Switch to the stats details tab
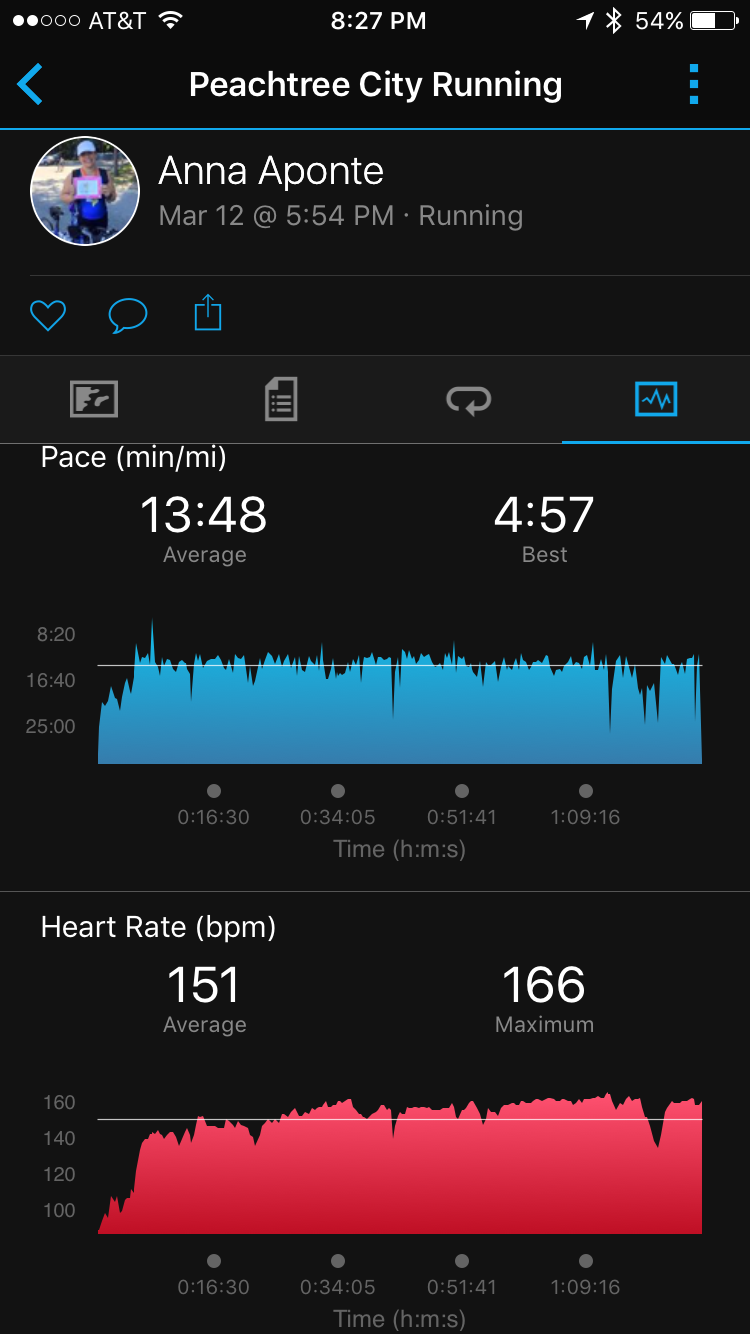The image size is (750, 1334). pyautogui.click(x=281, y=400)
